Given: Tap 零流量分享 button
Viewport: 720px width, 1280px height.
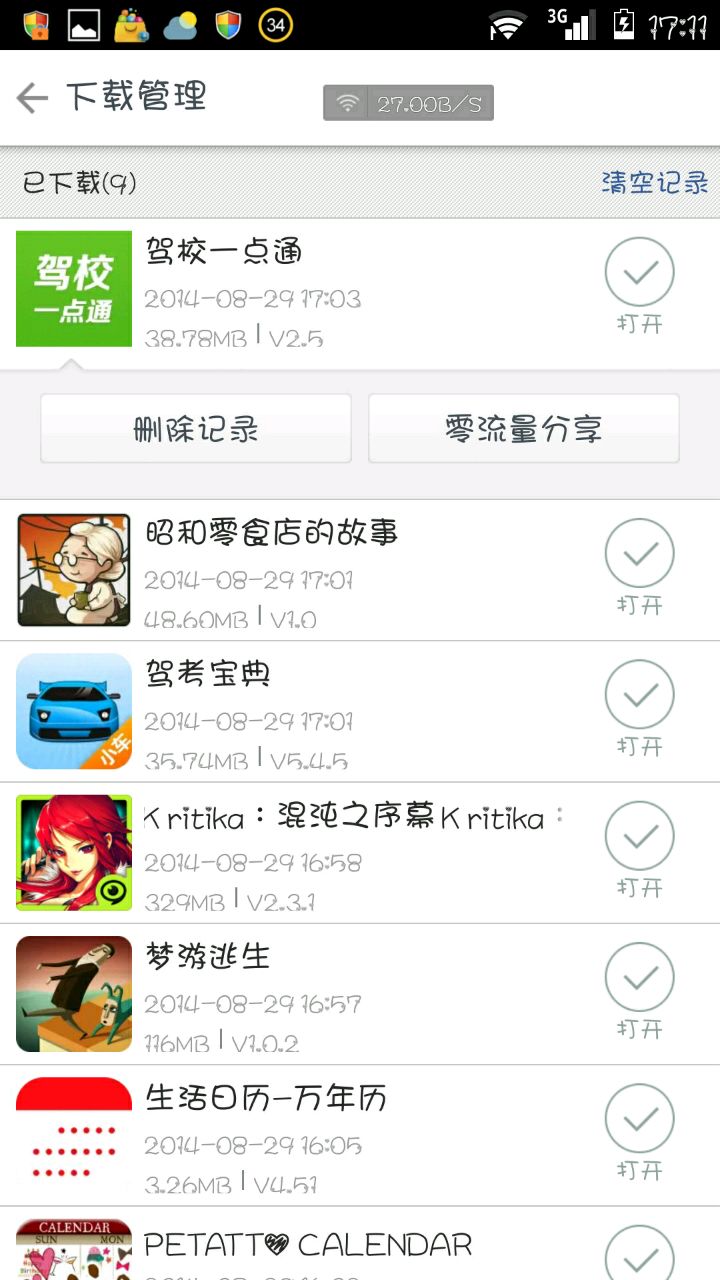Looking at the screenshot, I should tap(523, 429).
